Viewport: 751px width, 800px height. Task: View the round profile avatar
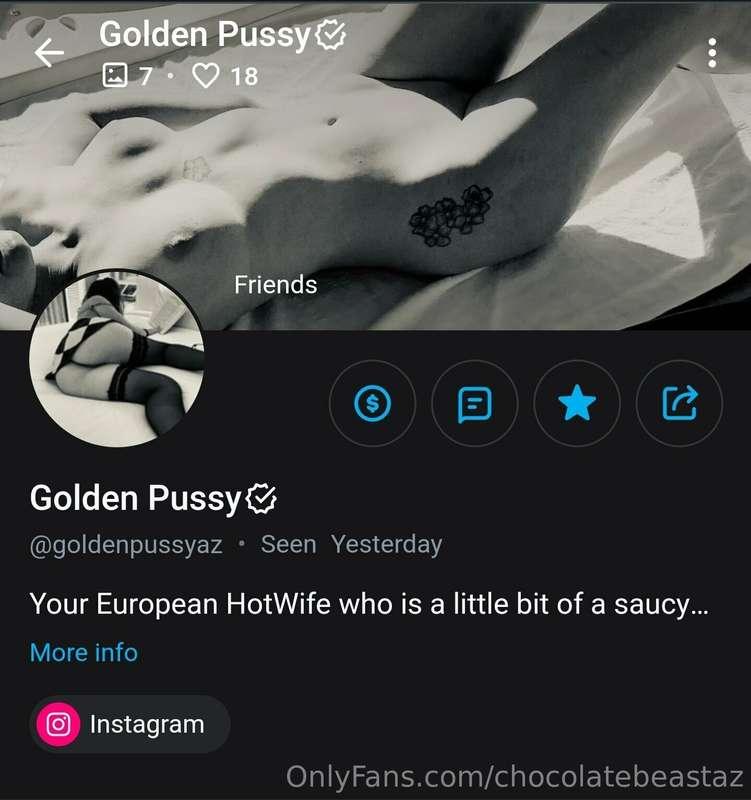(117, 358)
